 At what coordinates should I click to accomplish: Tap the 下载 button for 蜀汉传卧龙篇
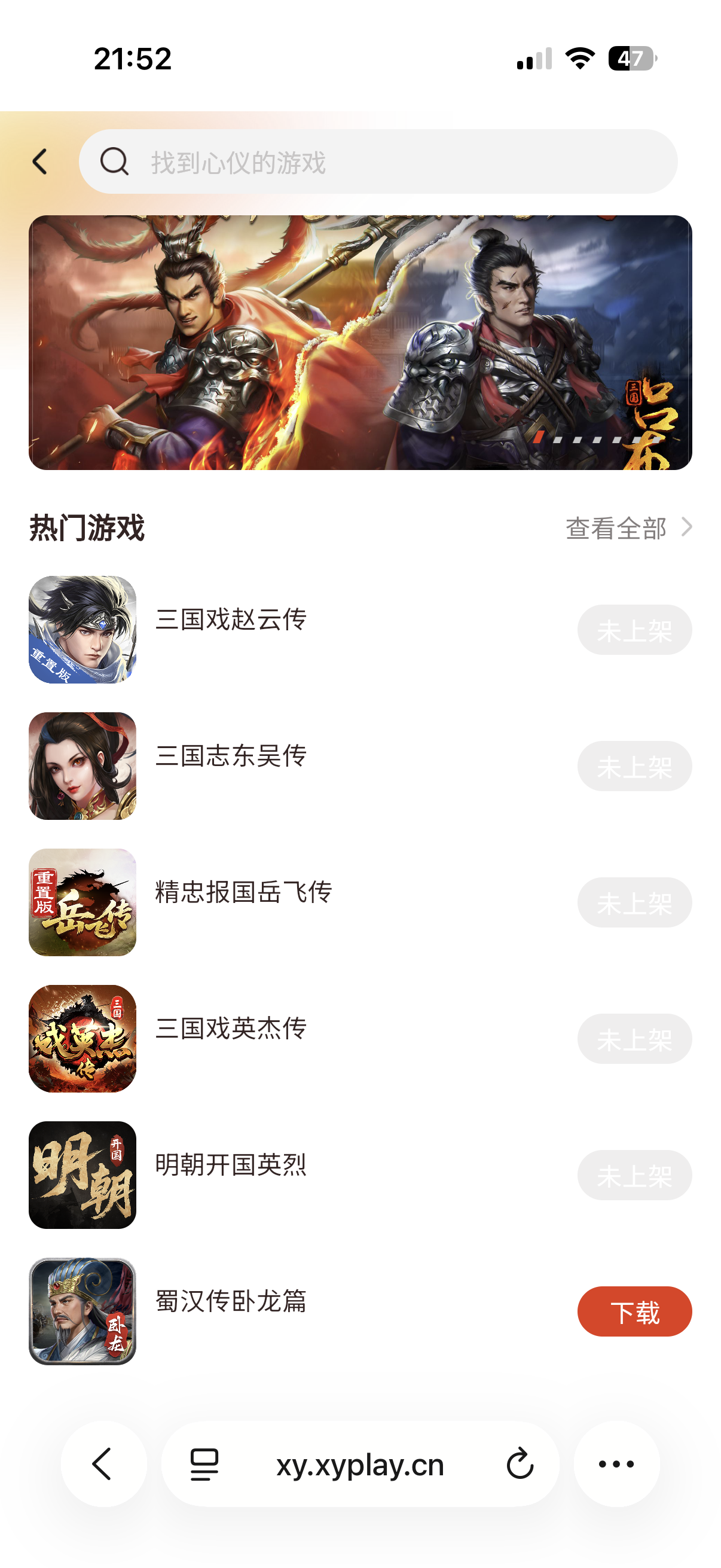(634, 1313)
